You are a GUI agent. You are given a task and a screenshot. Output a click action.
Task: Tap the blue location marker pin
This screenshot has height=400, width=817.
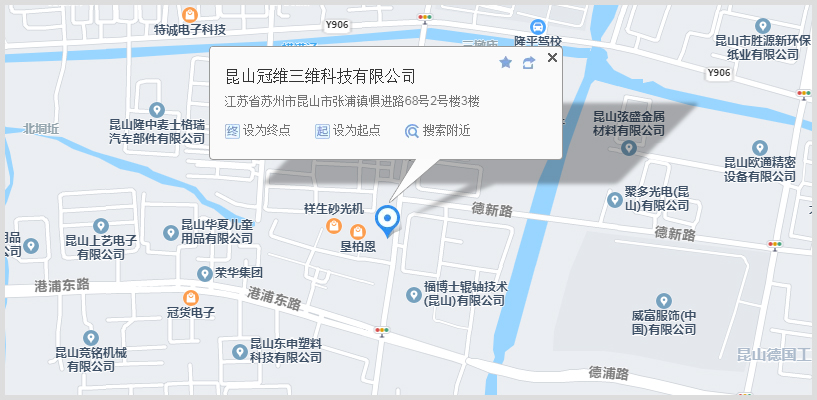pos(387,218)
